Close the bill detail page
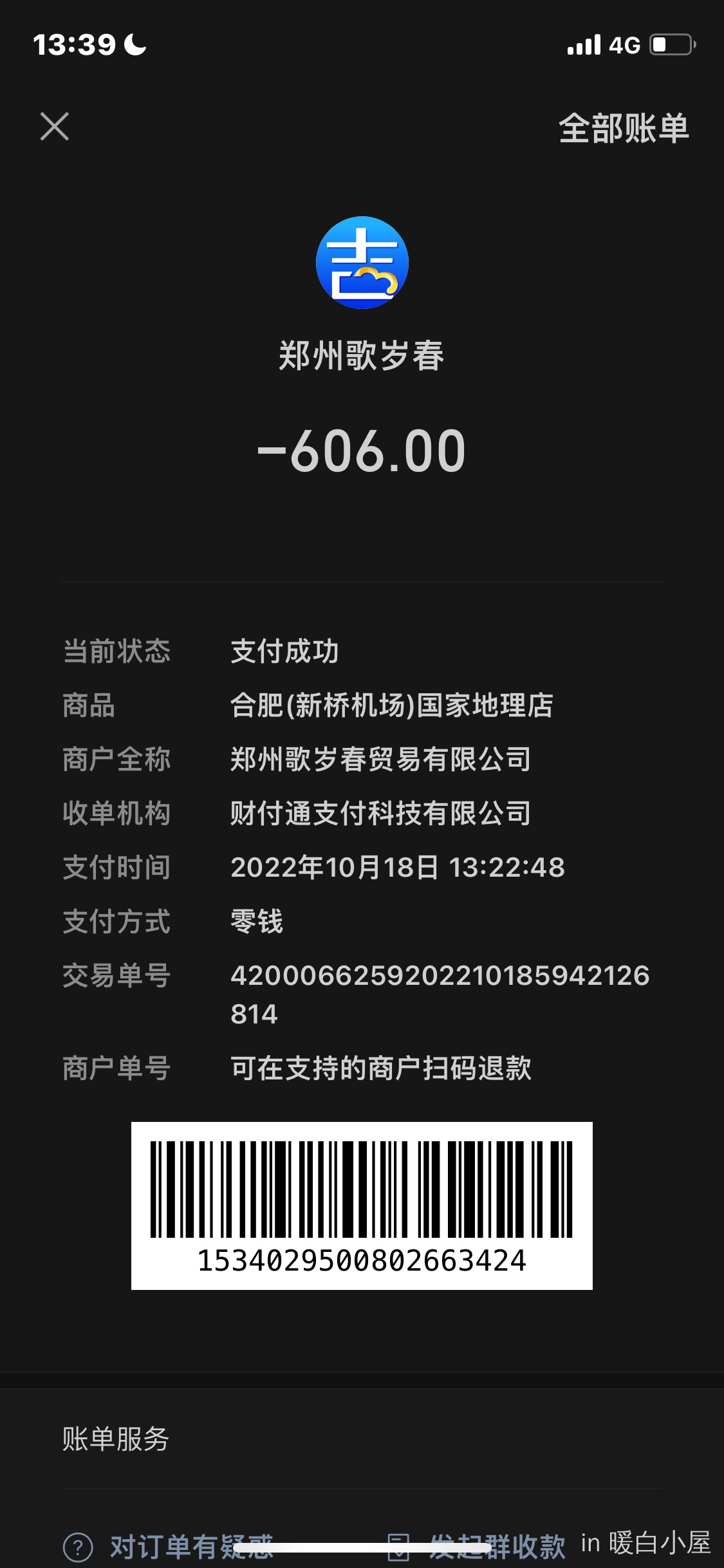Viewport: 724px width, 1568px height. pyautogui.click(x=55, y=126)
